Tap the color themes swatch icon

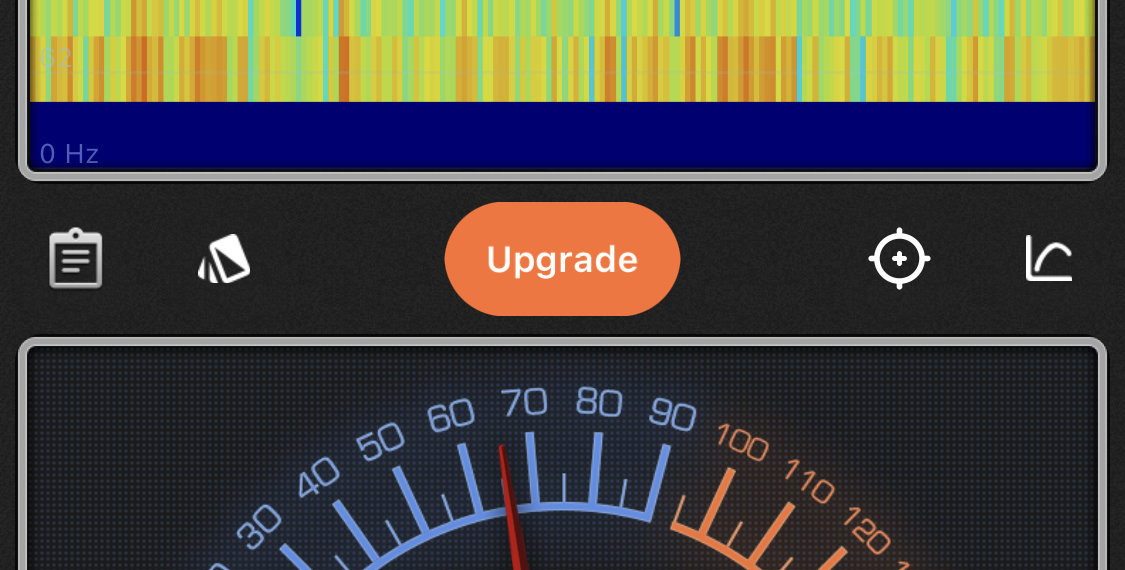tap(224, 259)
